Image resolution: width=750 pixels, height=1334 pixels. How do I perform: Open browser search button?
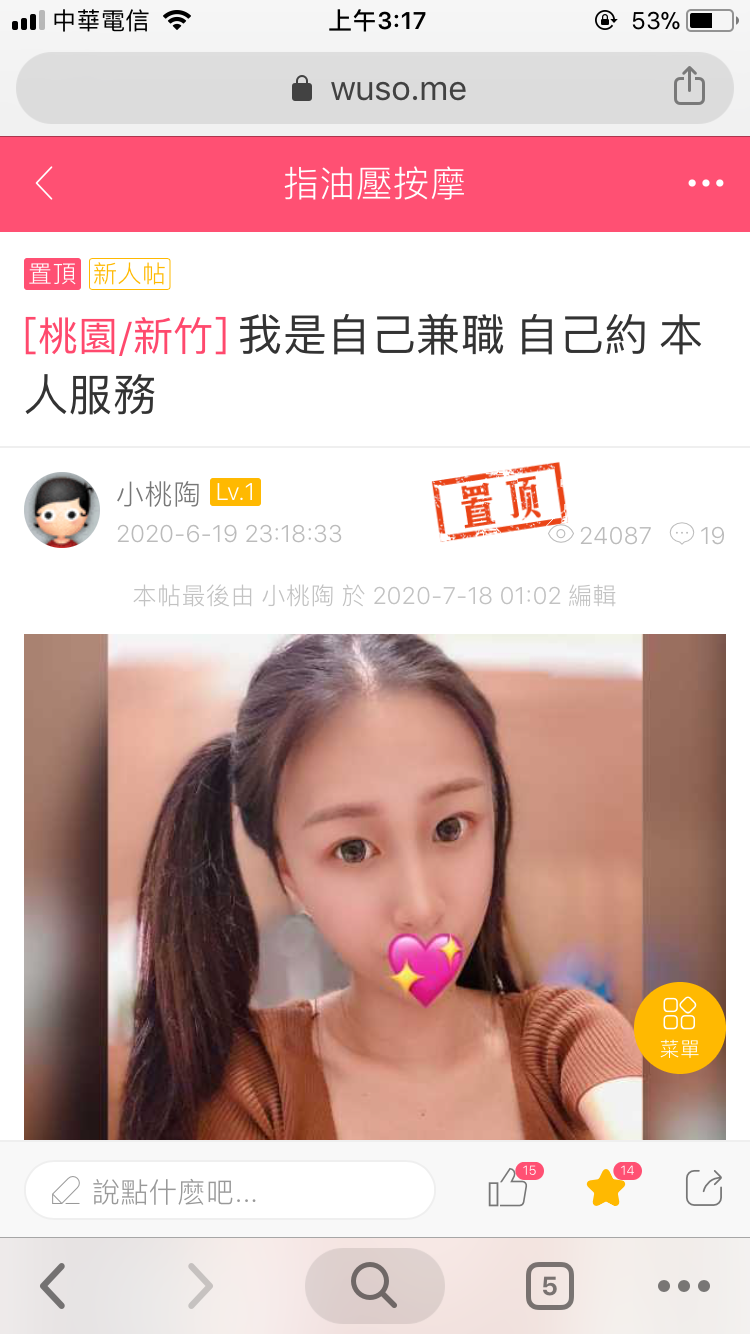[374, 1285]
